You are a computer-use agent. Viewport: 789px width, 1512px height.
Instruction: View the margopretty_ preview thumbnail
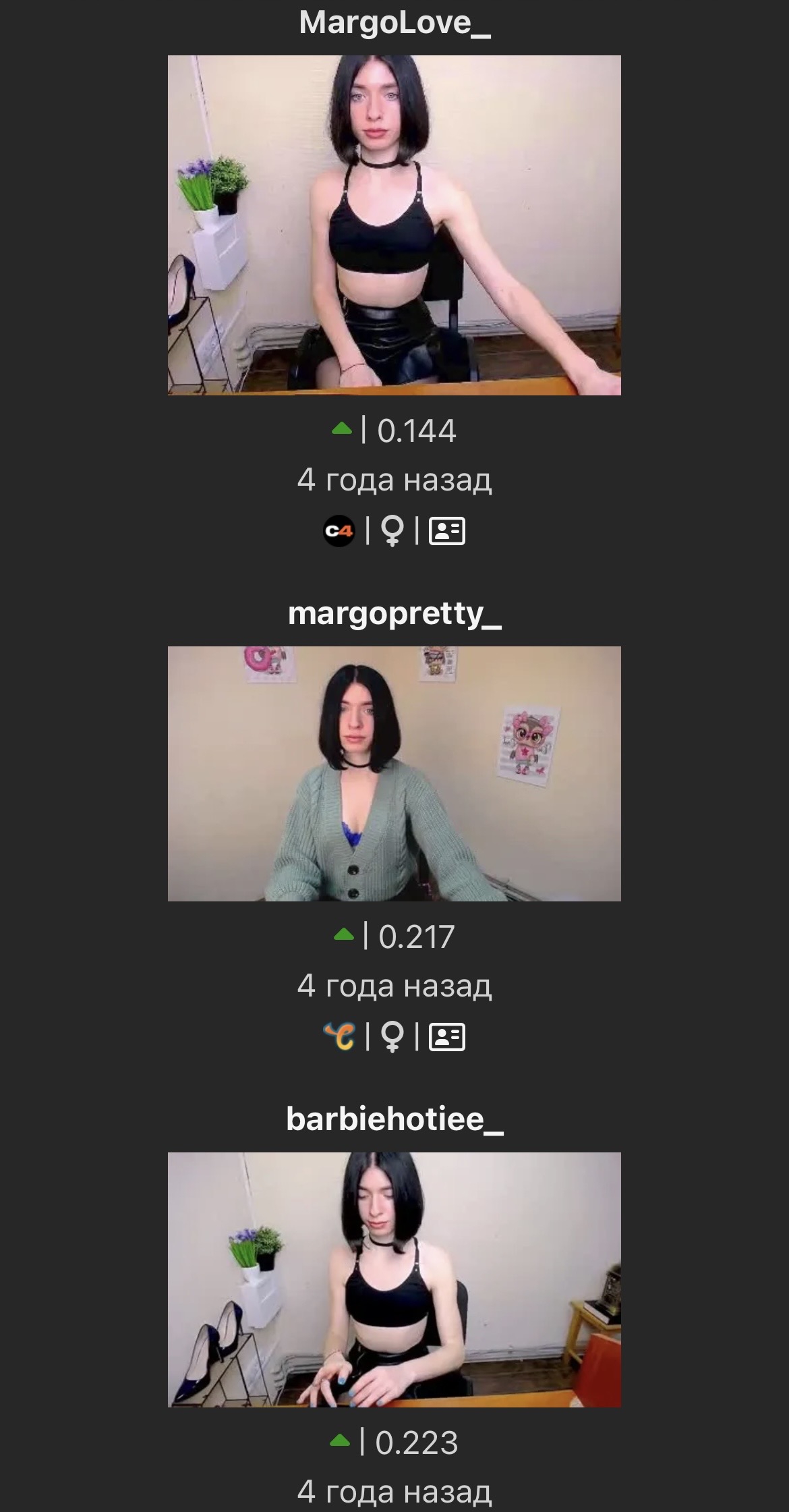(x=394, y=774)
